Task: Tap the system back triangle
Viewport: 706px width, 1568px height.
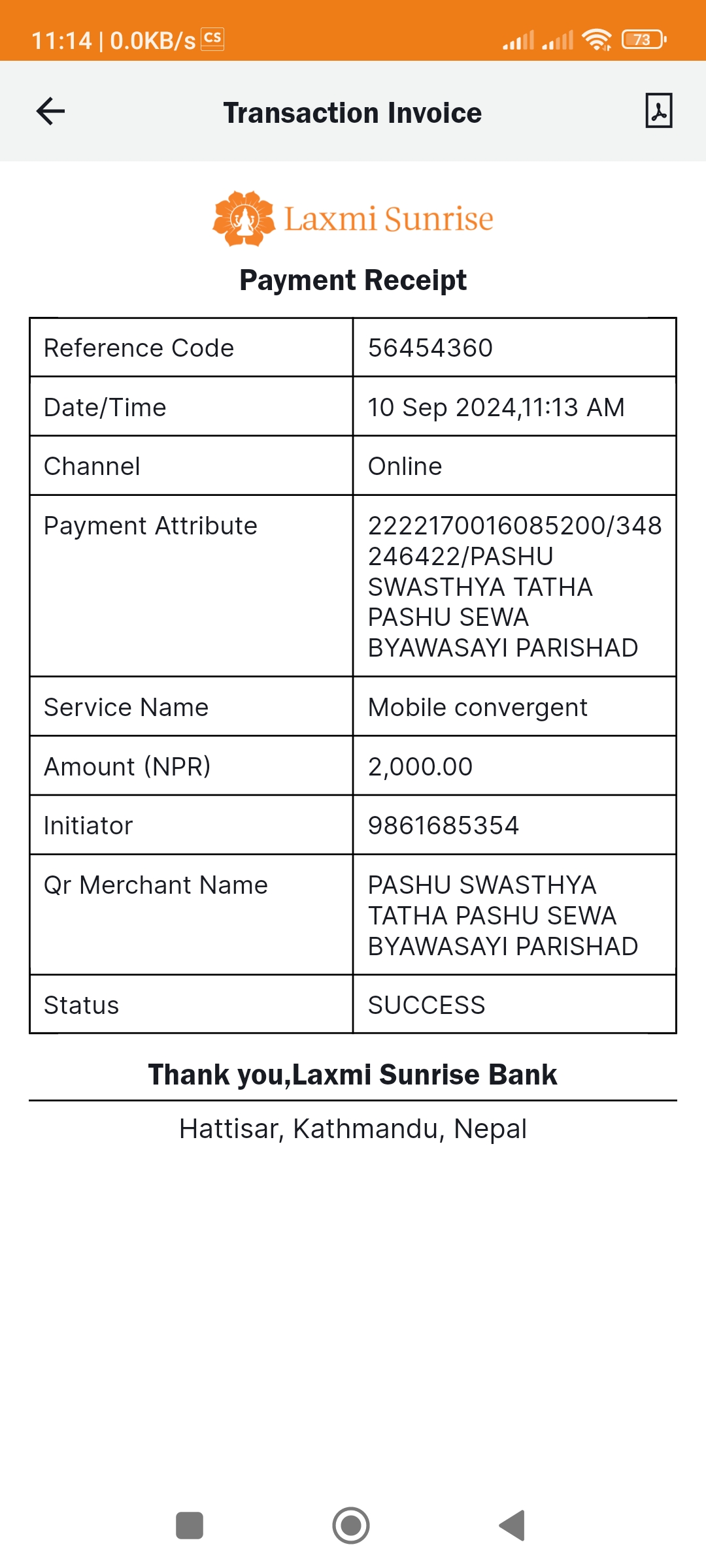Action: coord(512,1526)
